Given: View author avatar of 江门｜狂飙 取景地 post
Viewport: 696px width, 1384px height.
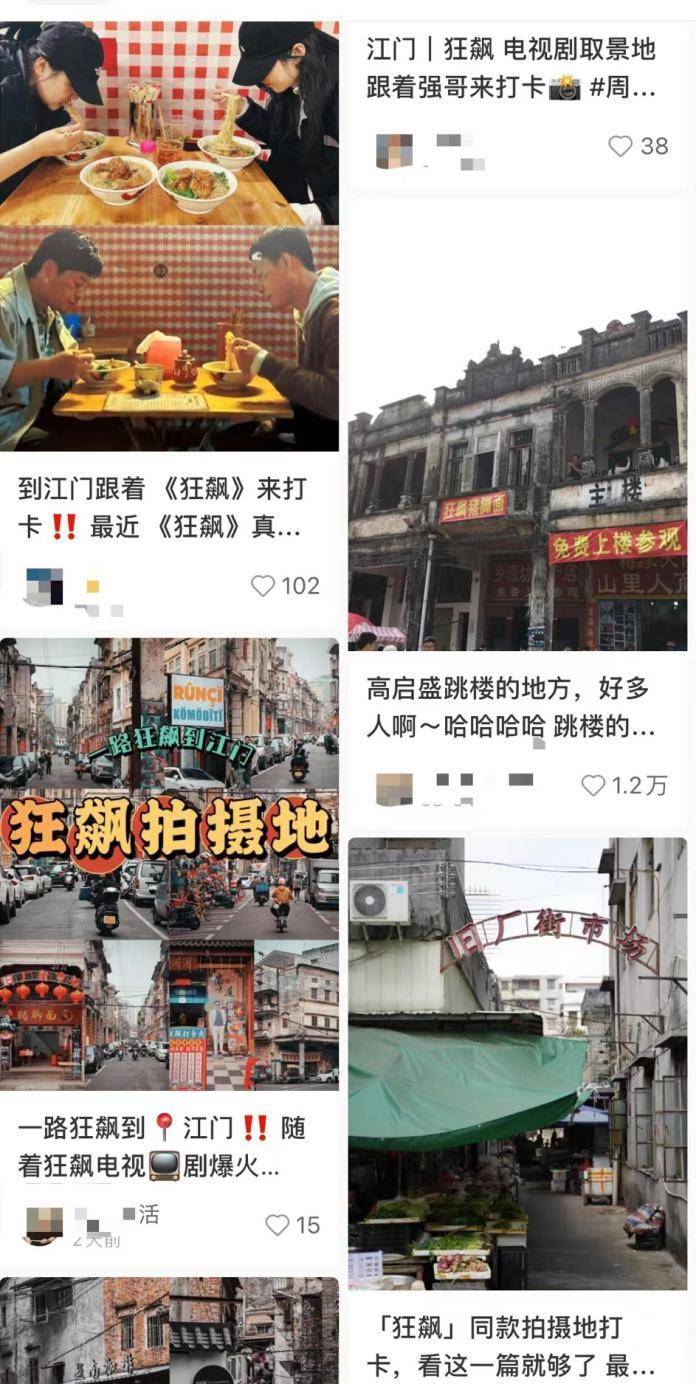Looking at the screenshot, I should (394, 150).
